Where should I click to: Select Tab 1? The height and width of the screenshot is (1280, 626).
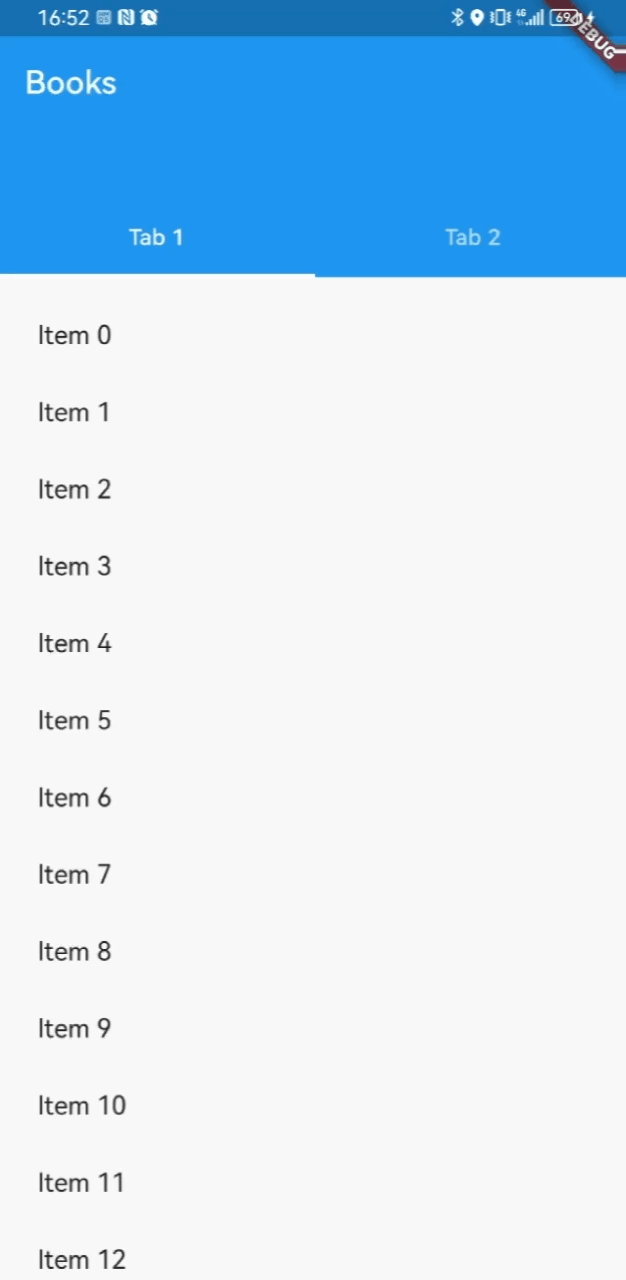[156, 237]
